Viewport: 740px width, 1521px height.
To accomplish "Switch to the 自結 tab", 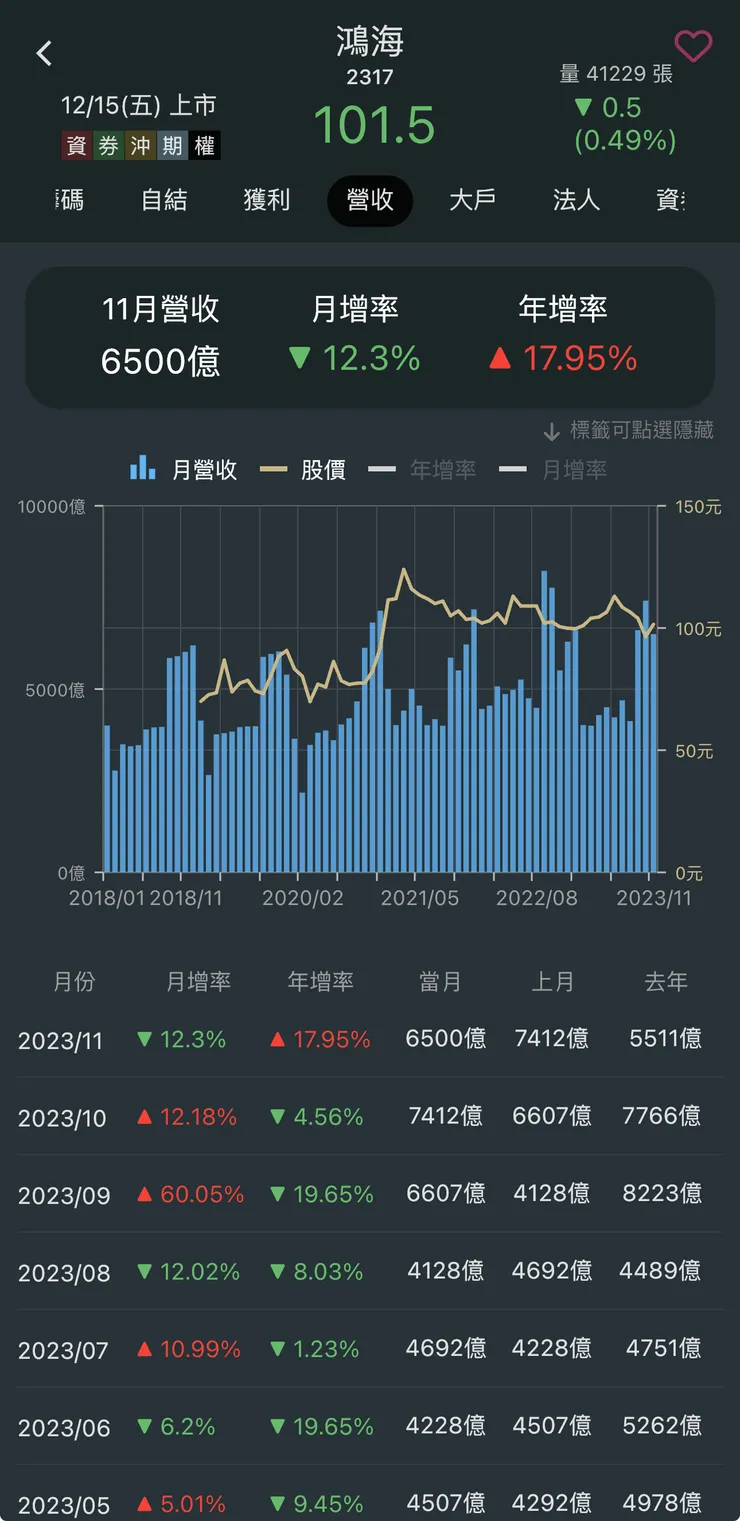I will point(164,201).
